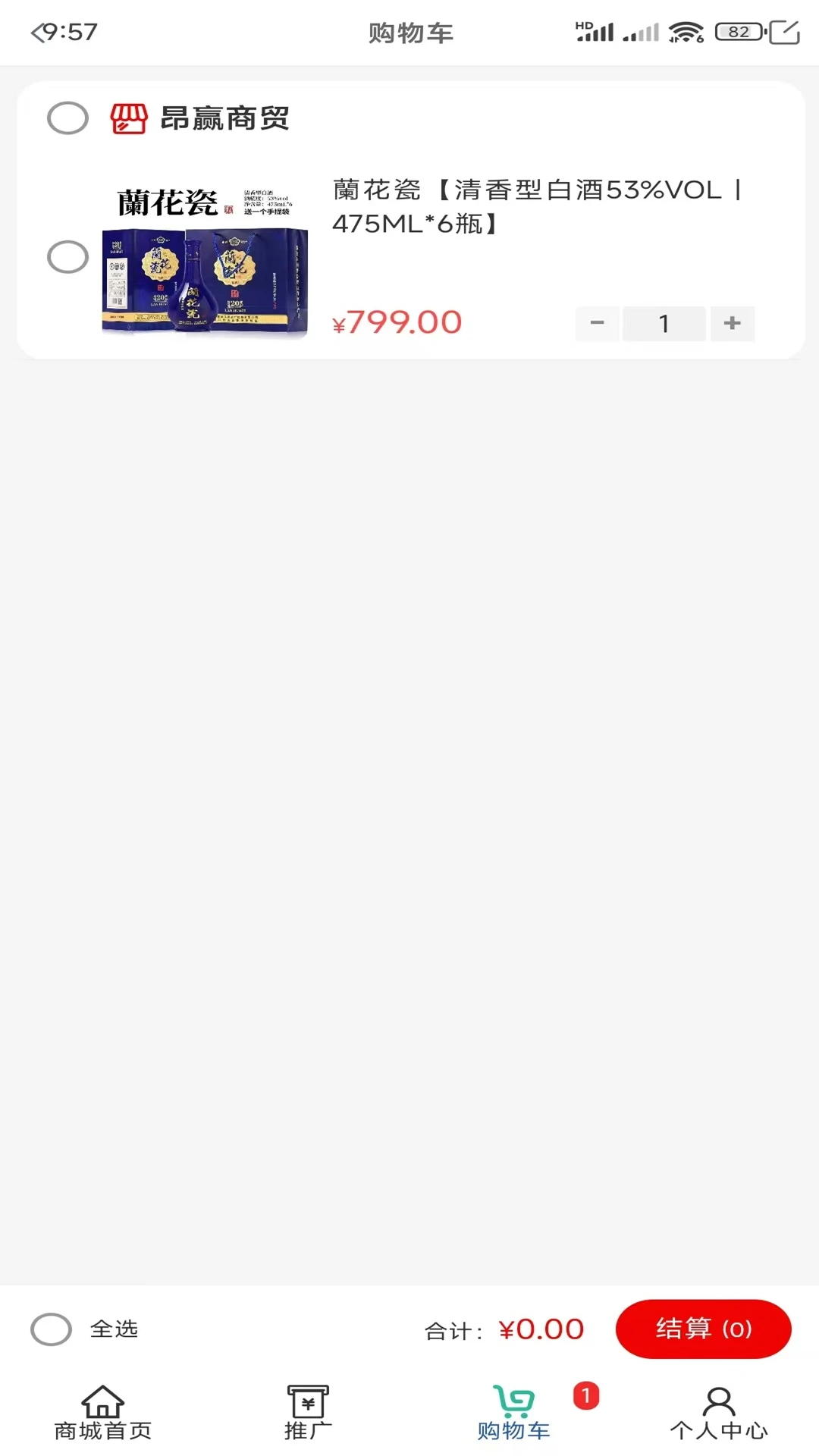
Task: Increase quantity with the plus button
Action: pos(732,324)
